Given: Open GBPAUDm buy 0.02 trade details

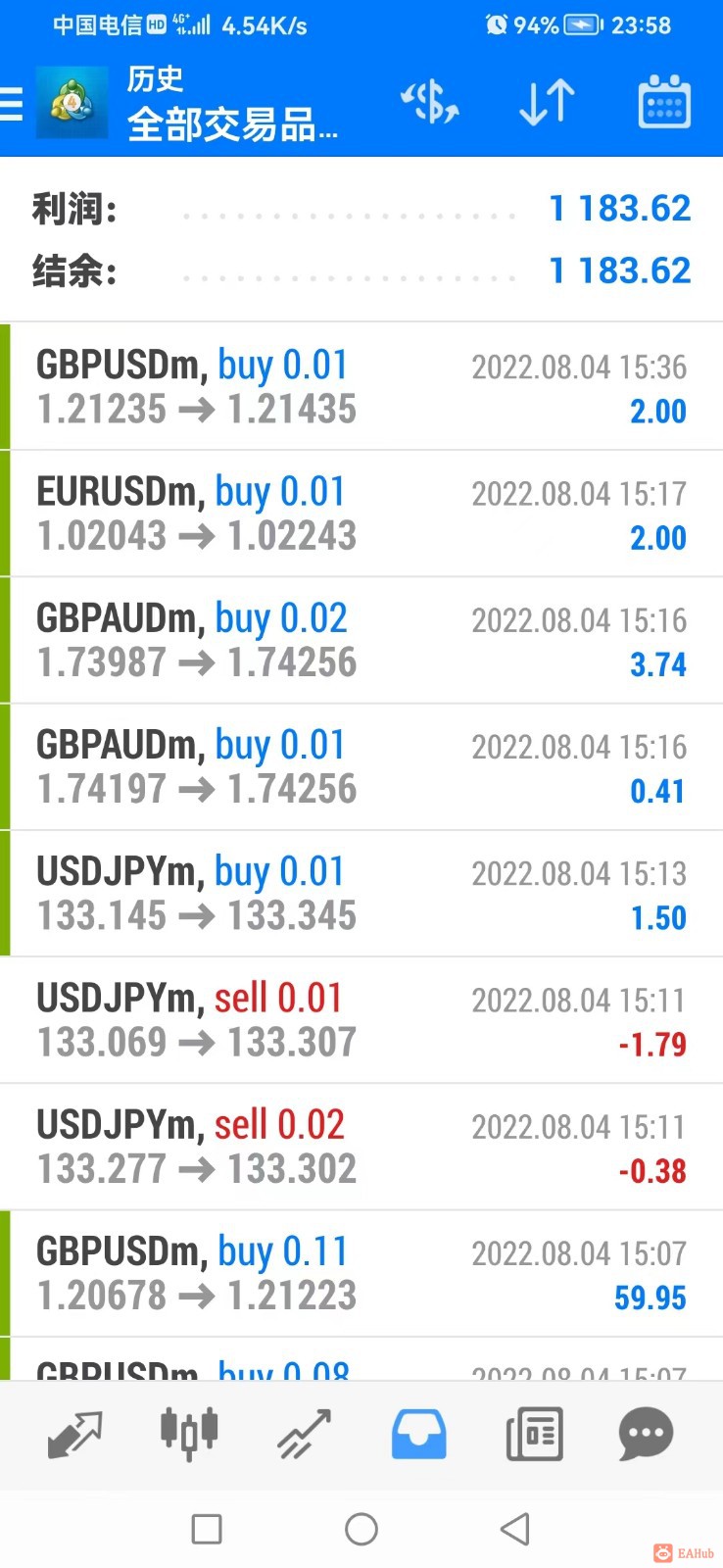Looking at the screenshot, I should [361, 640].
